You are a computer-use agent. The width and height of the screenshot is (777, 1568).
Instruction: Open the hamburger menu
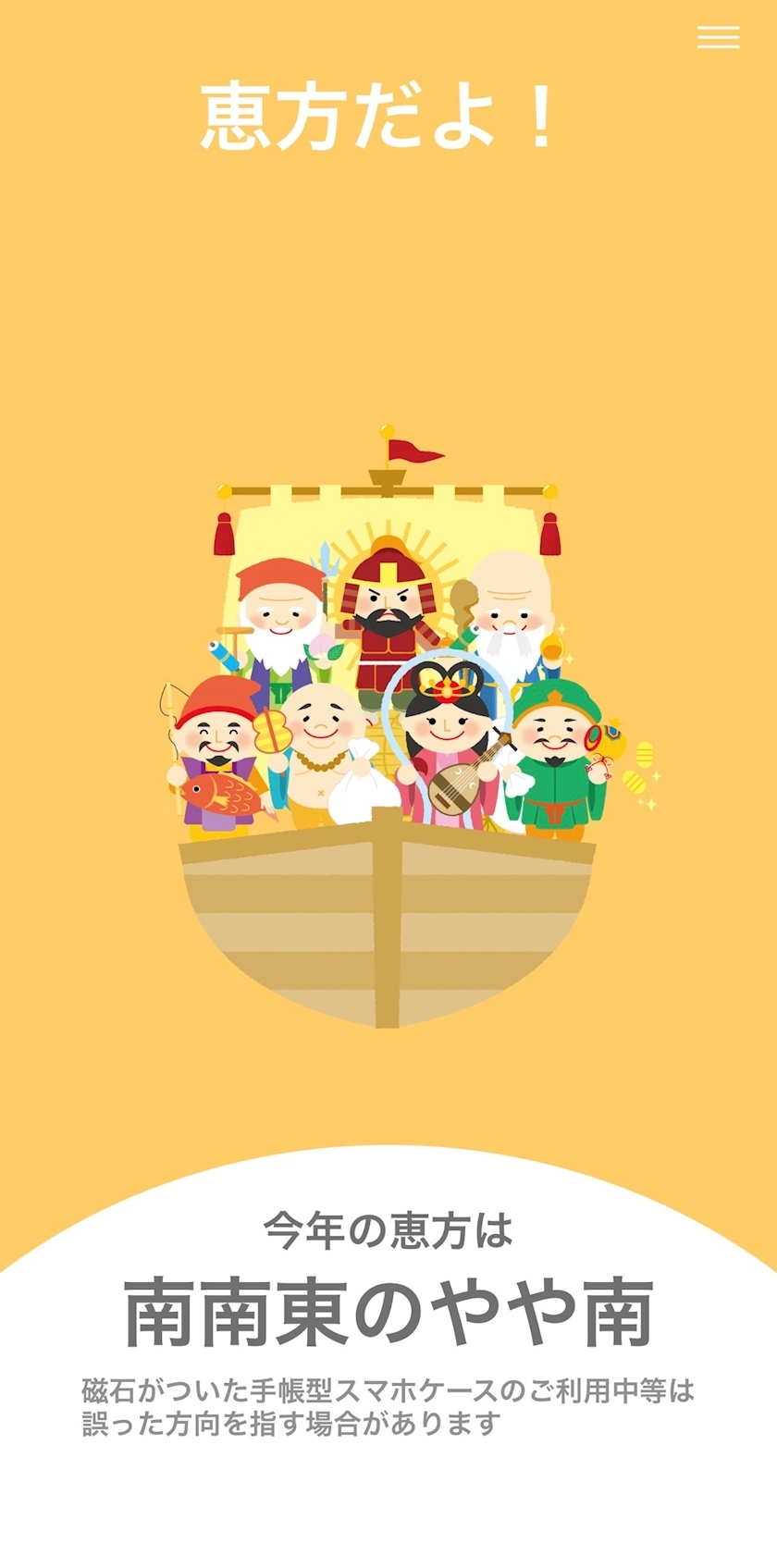pos(718,37)
